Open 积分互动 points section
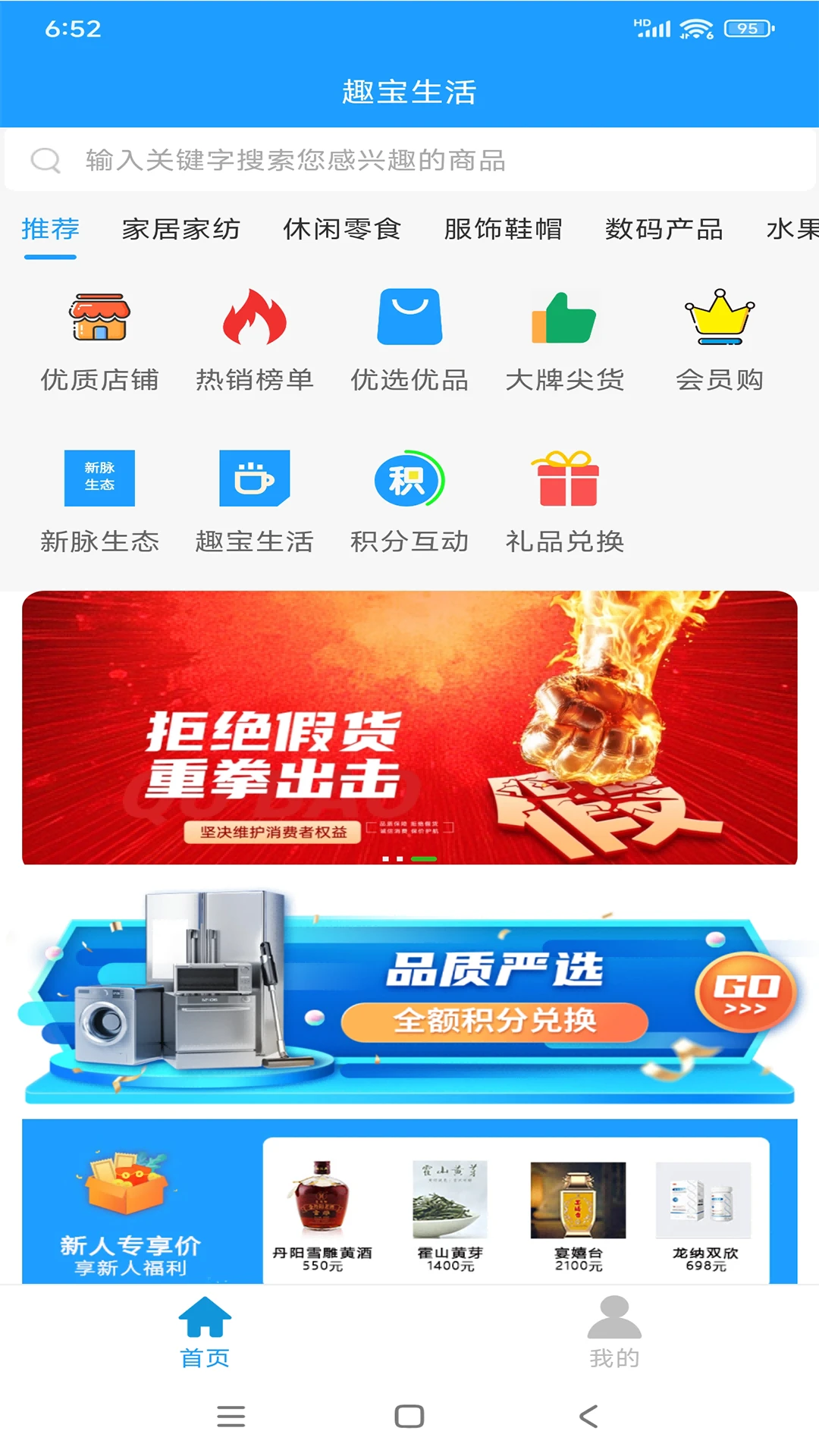Viewport: 819px width, 1456px height. click(x=409, y=502)
